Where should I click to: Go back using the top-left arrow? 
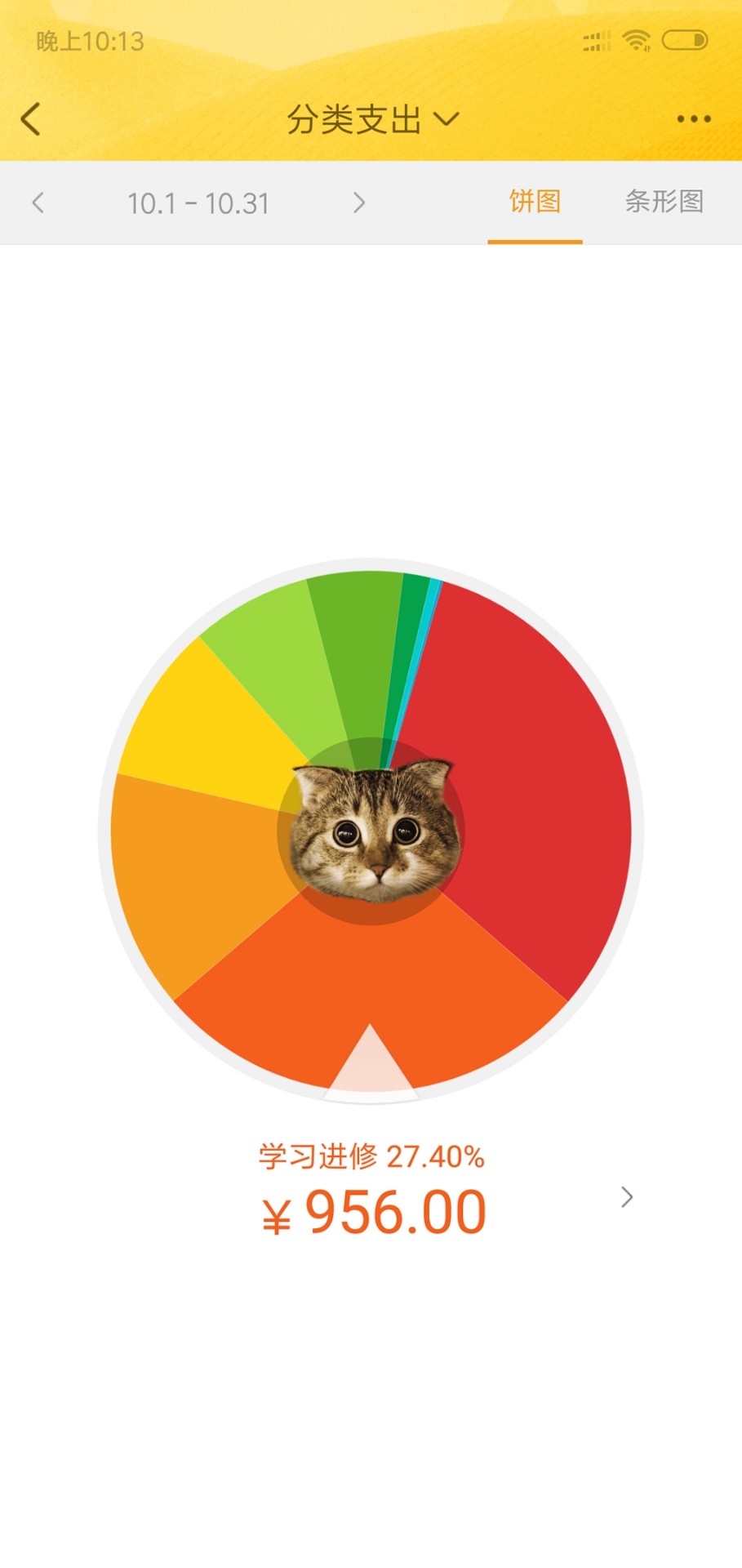(x=31, y=119)
